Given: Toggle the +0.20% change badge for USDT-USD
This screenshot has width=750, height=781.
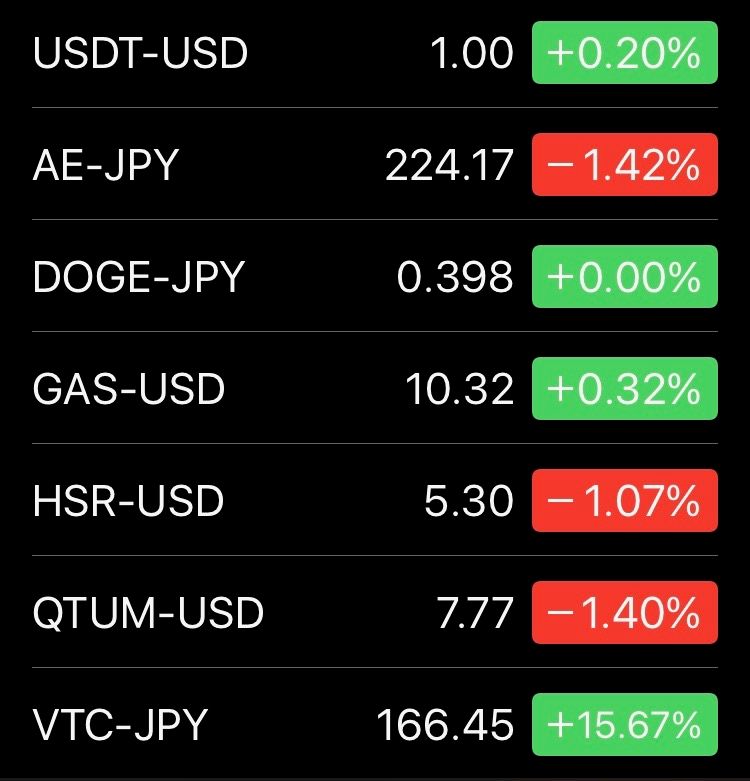Looking at the screenshot, I should point(624,53).
